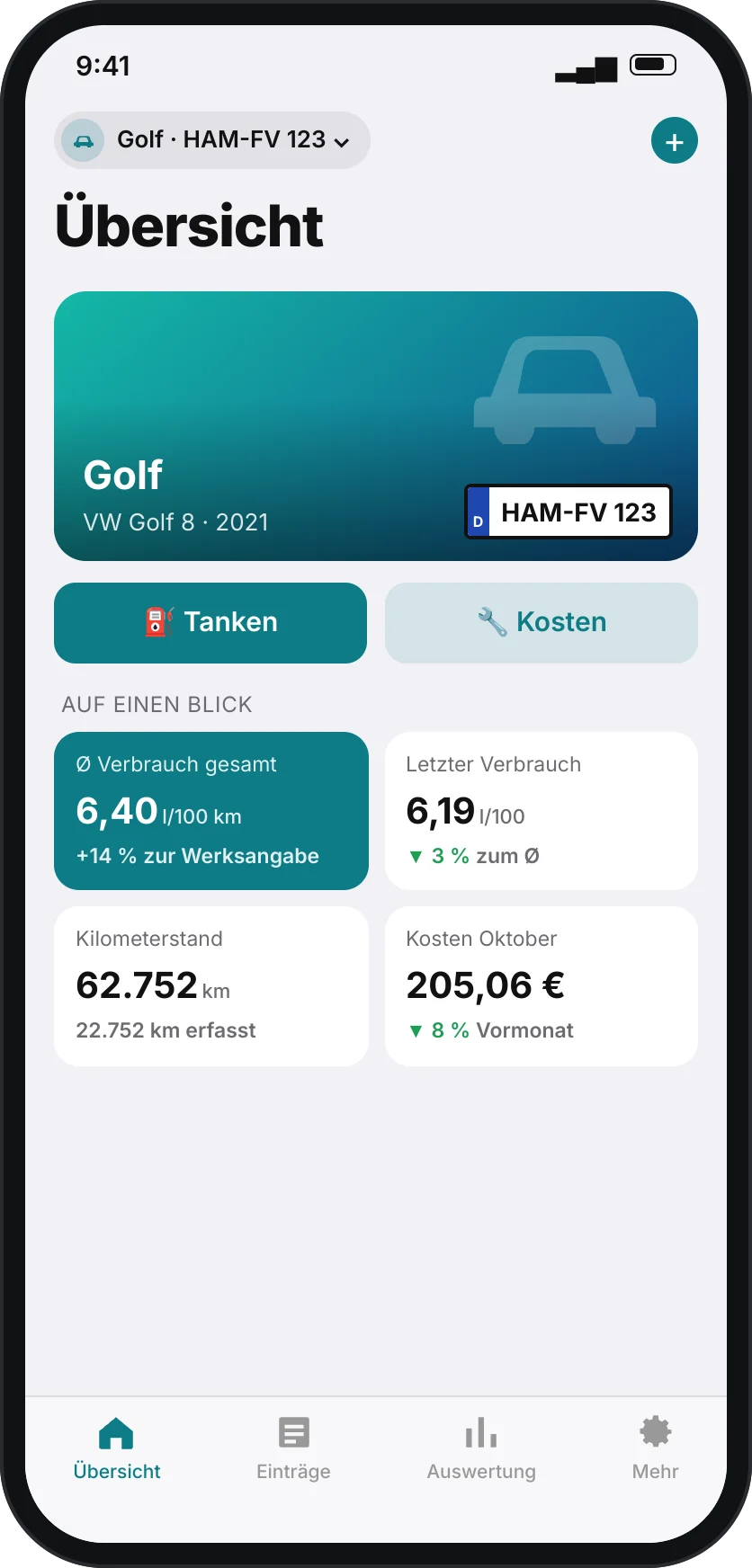Switch to the Einträge tab

[293, 1448]
